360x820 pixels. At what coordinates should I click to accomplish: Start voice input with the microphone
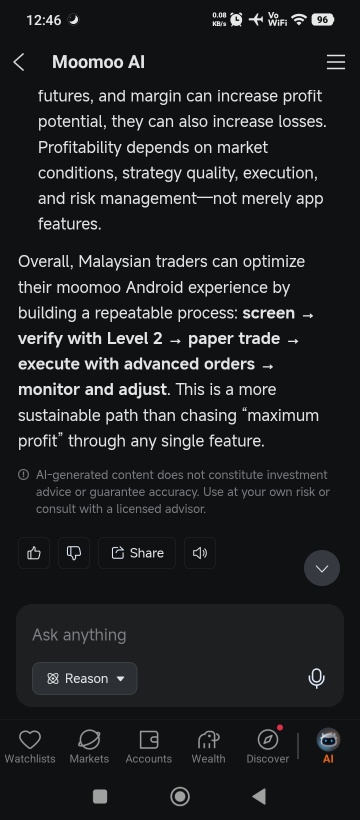click(x=316, y=678)
